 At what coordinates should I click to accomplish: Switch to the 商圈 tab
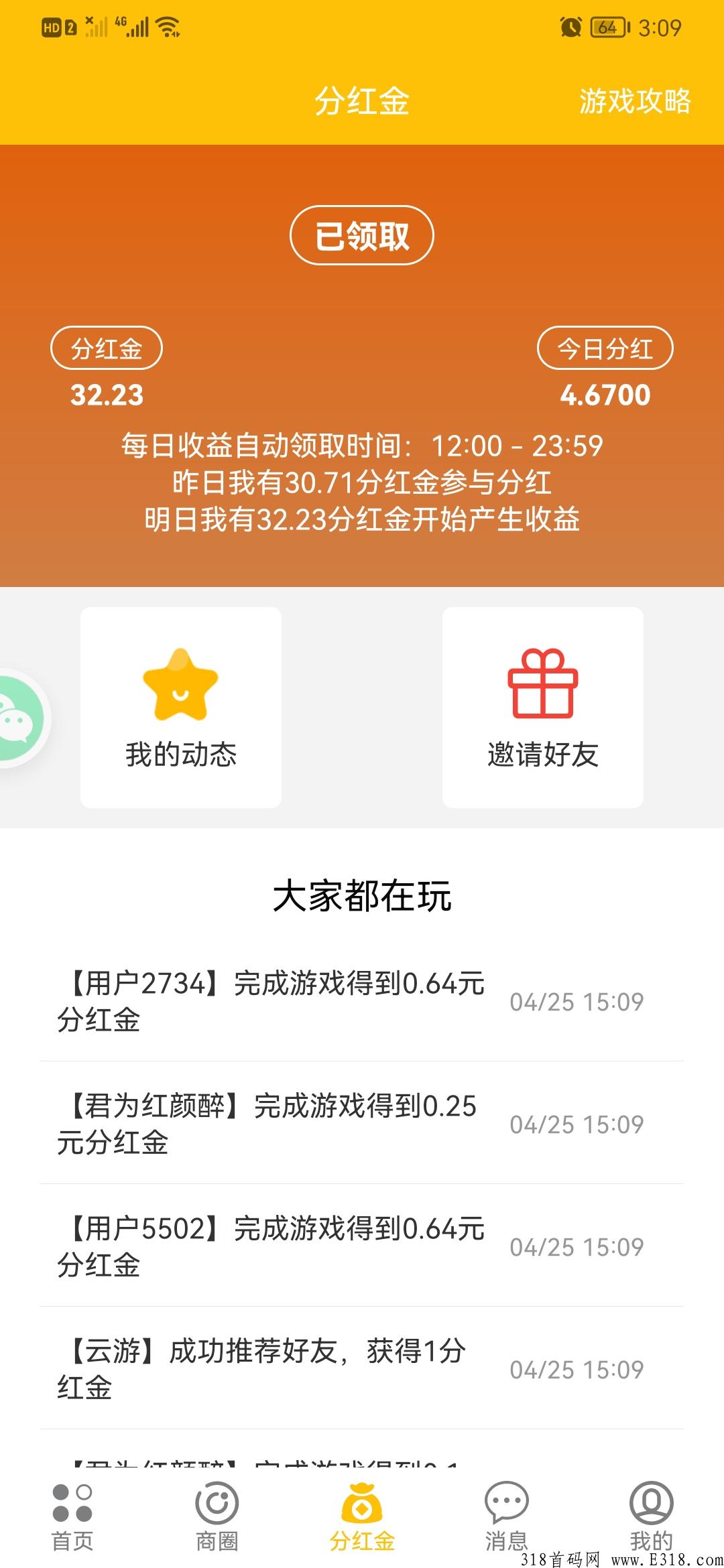[217, 1518]
